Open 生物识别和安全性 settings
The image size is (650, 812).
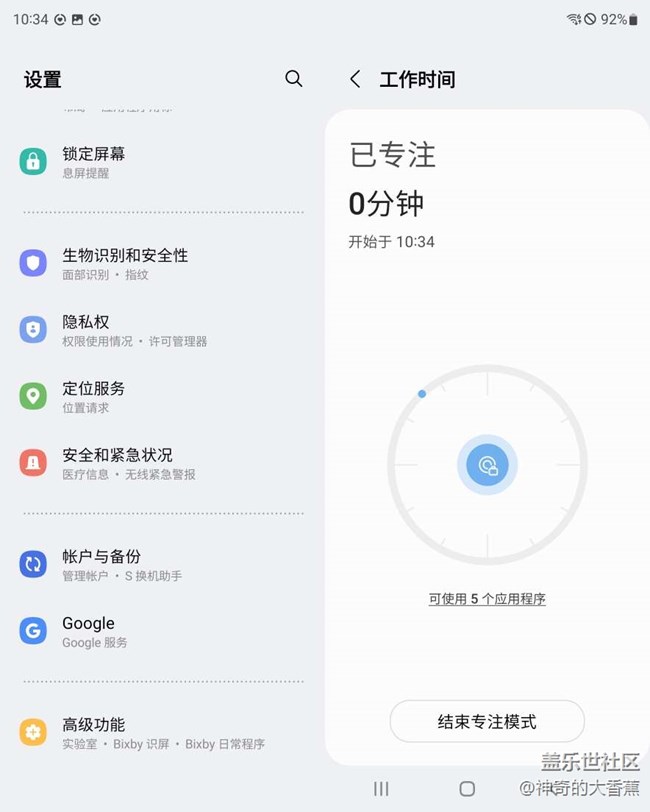162,264
